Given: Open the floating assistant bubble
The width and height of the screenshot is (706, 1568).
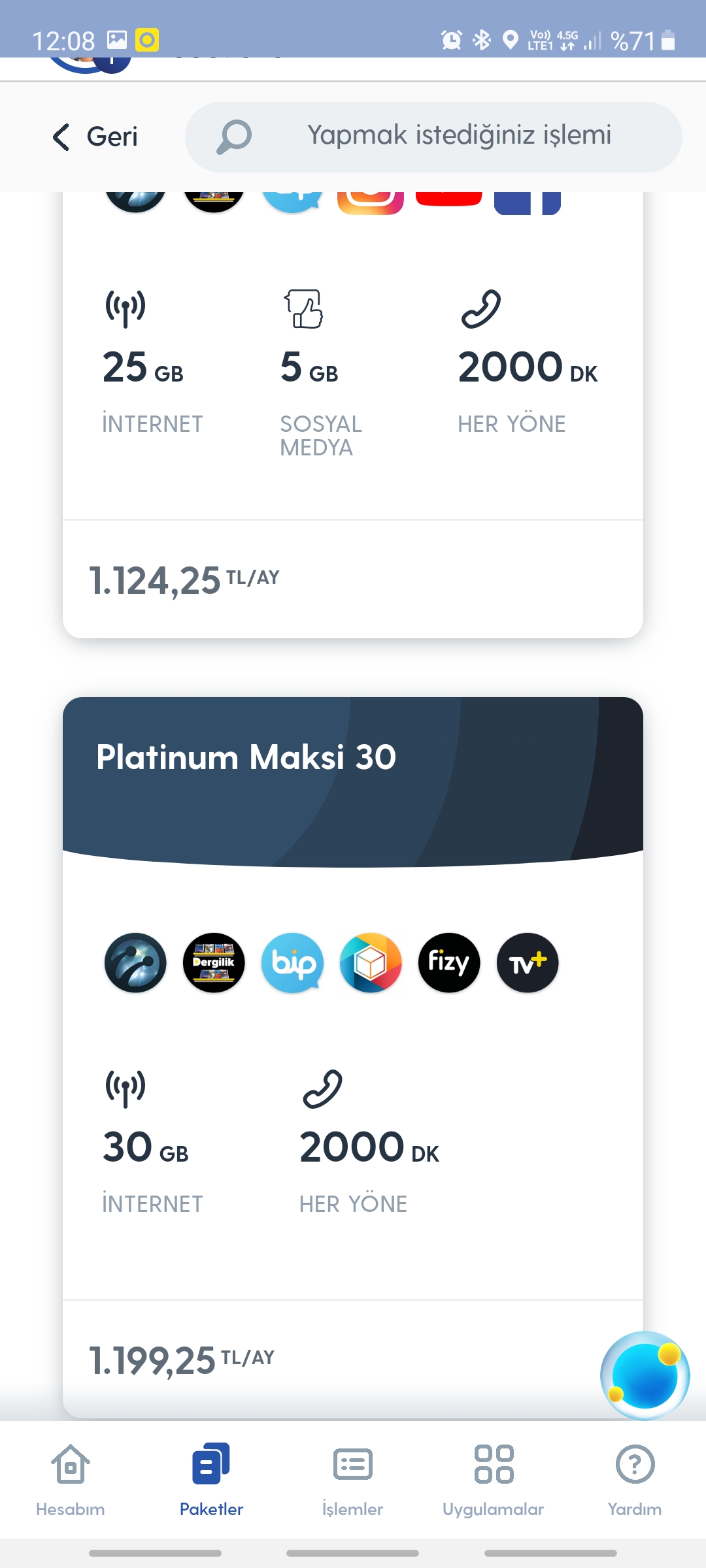Looking at the screenshot, I should coord(645,1375).
